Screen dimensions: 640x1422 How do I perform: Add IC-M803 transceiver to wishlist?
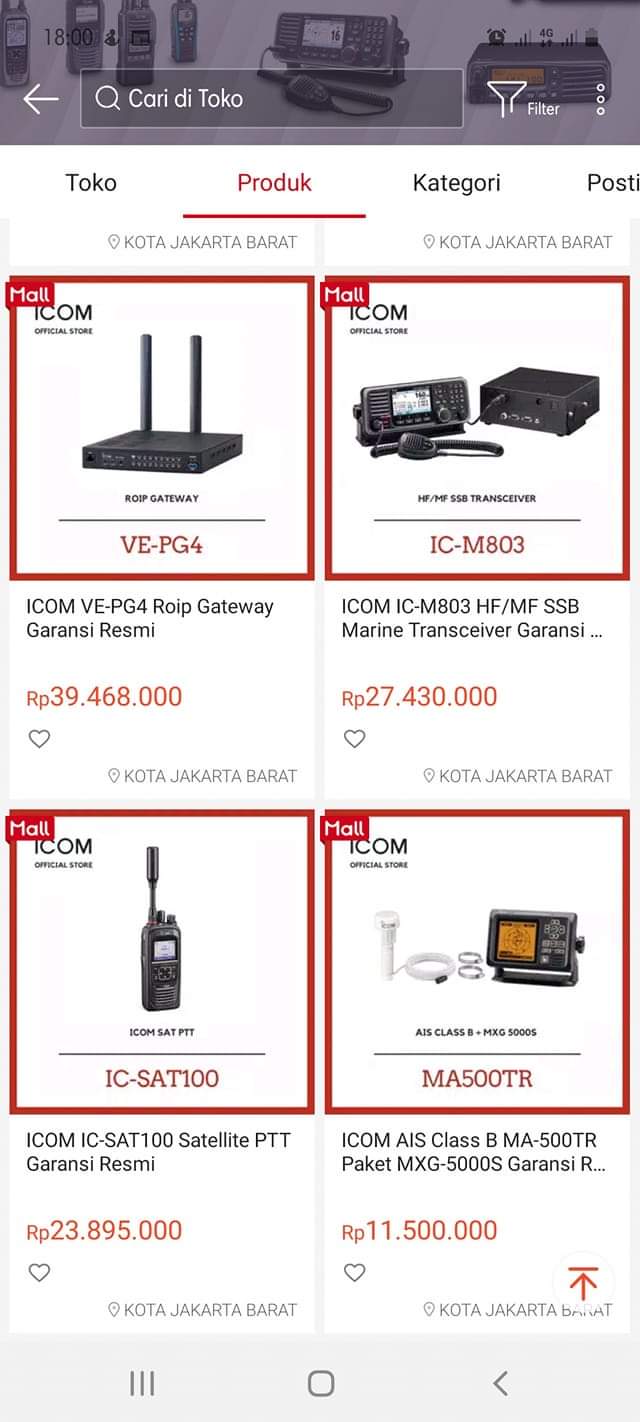[354, 739]
